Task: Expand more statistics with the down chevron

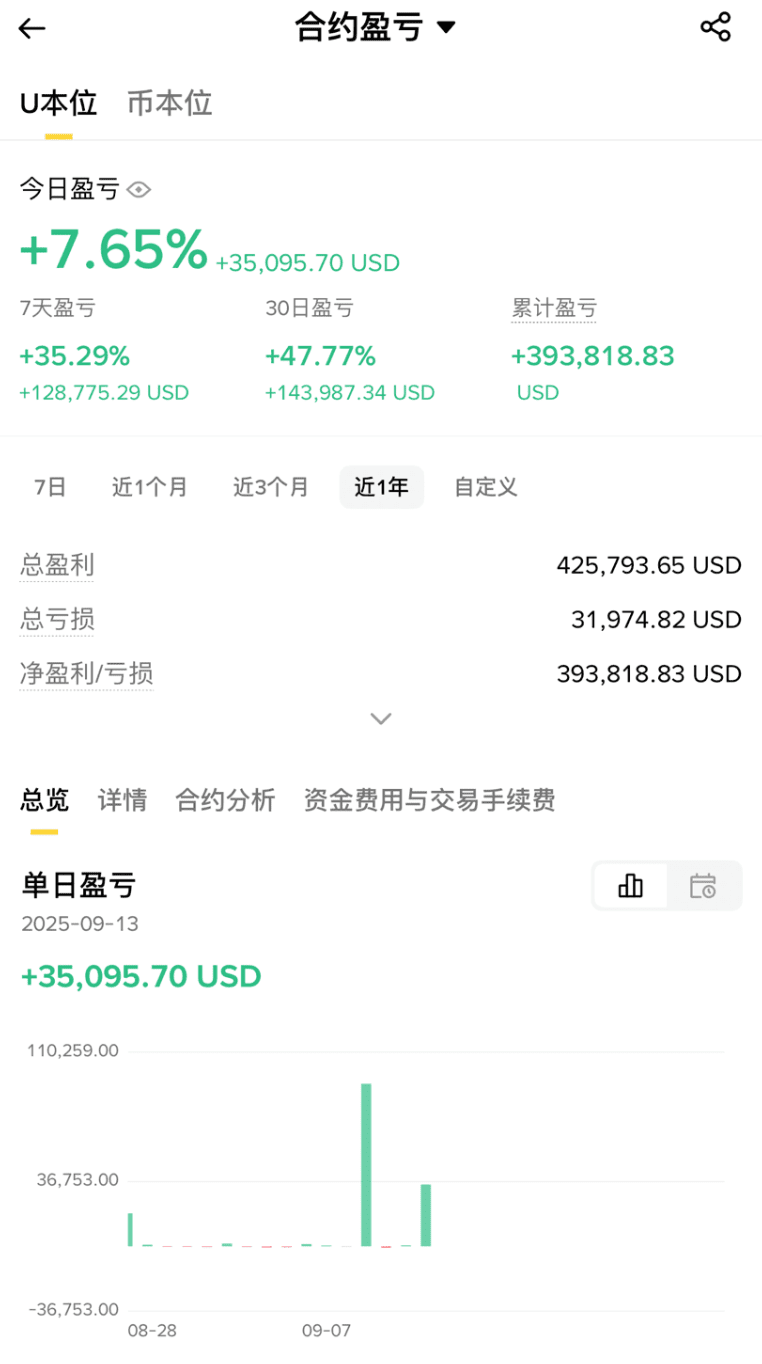Action: [x=381, y=718]
